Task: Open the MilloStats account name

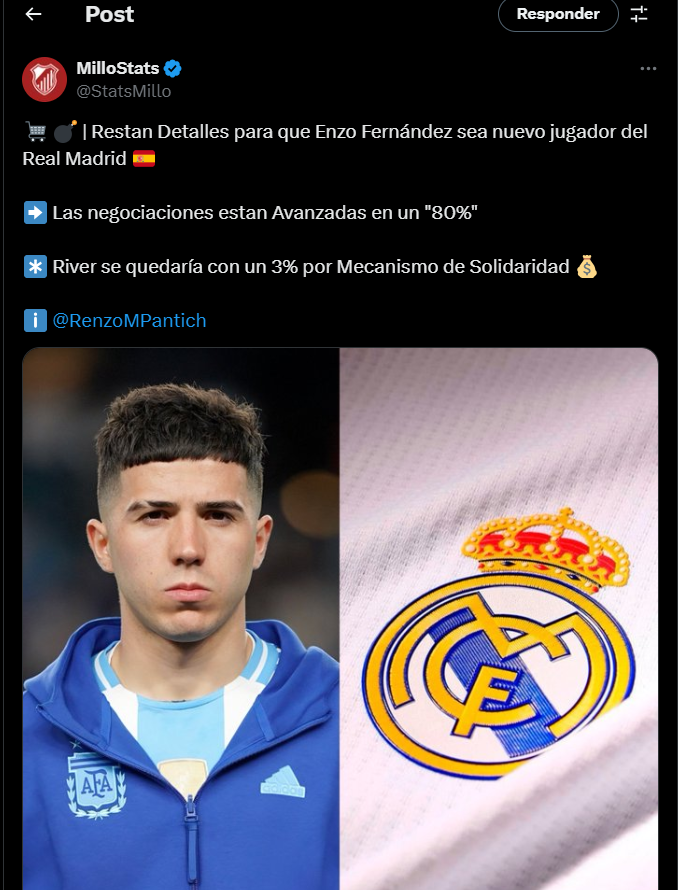Action: tap(118, 68)
